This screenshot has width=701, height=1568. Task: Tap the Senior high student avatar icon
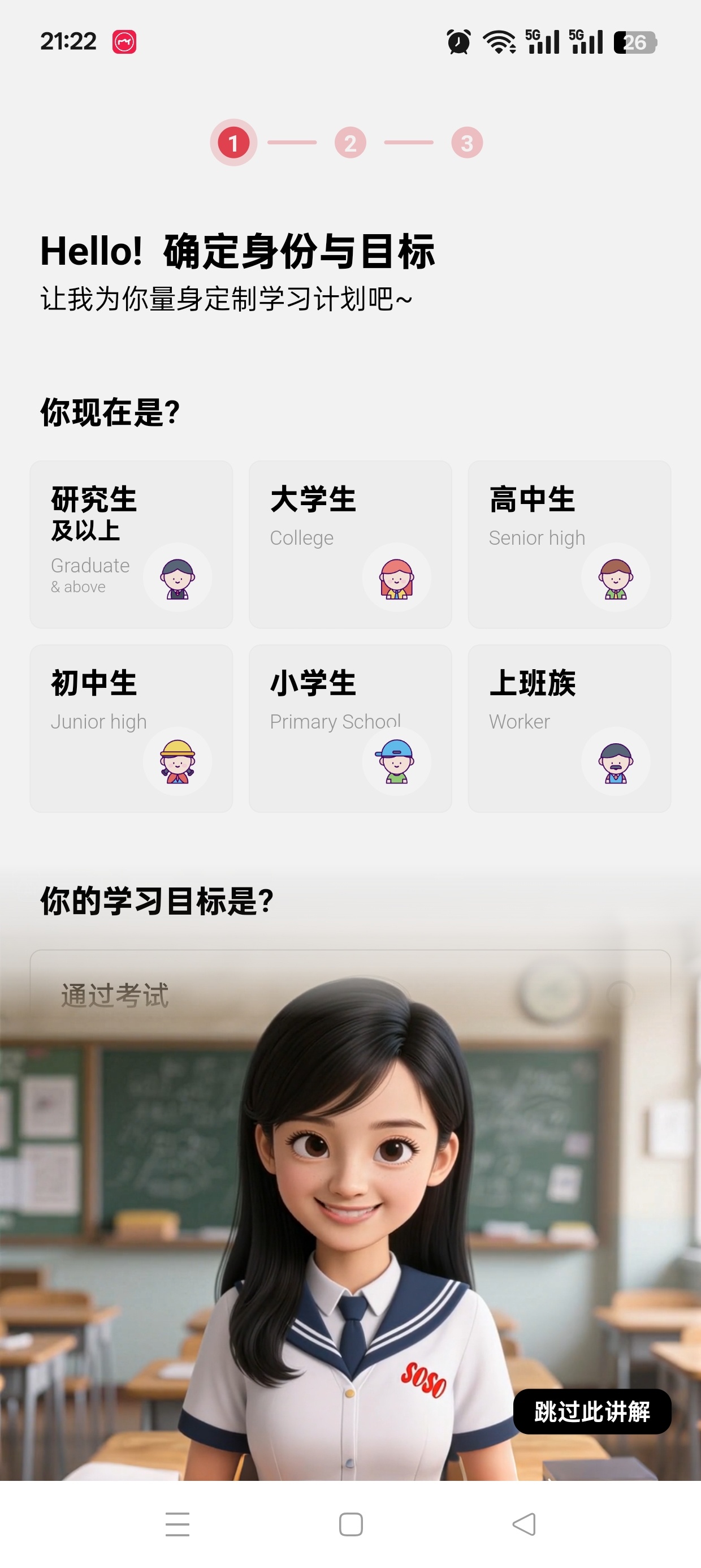click(x=616, y=578)
